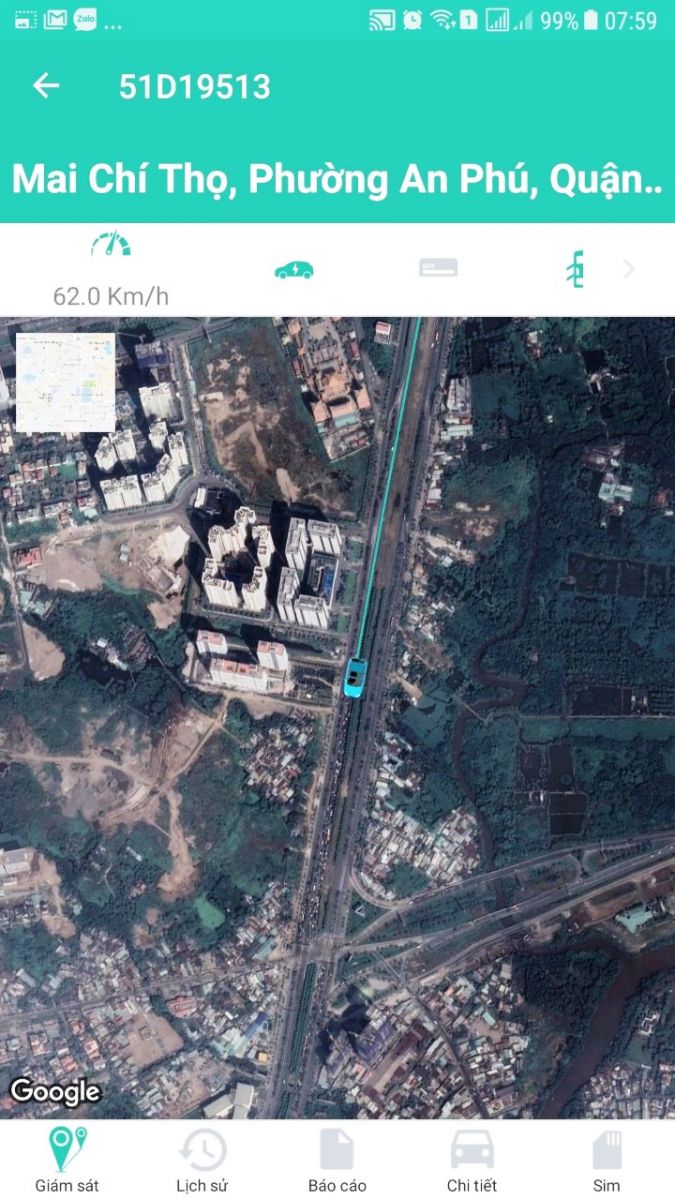Go back using the top arrow
The height and width of the screenshot is (1200, 675).
click(x=46, y=86)
